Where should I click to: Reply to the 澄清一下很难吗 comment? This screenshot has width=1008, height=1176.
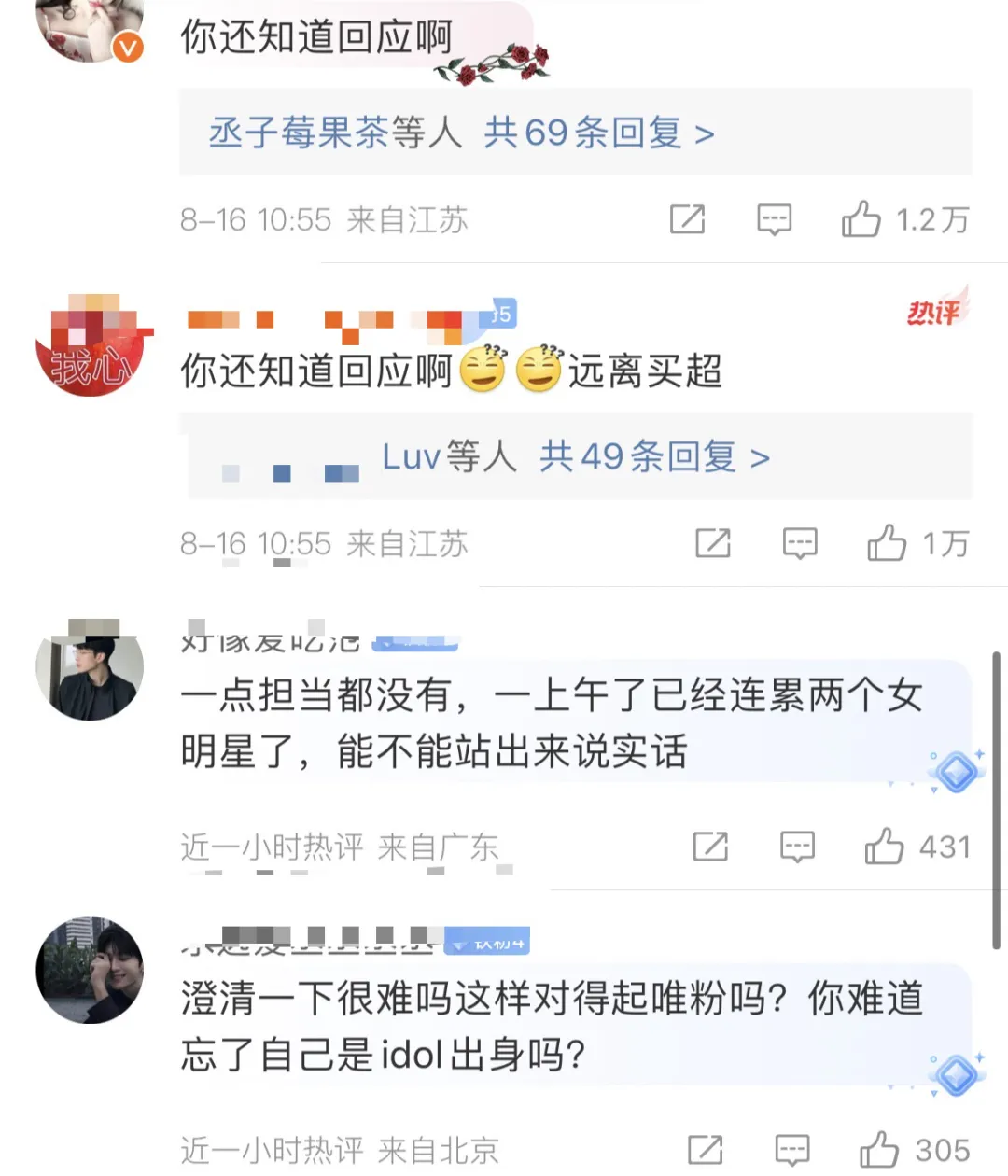[x=792, y=1150]
